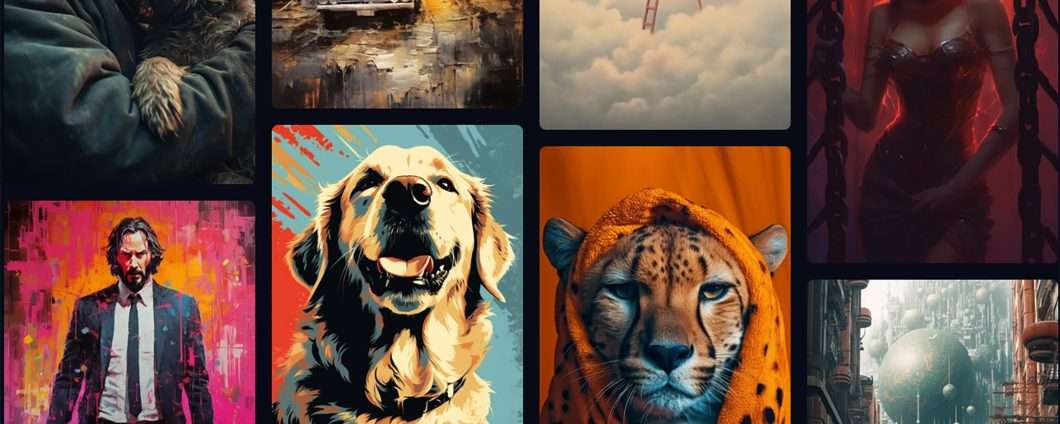Screen dimensions: 1060x424
Task: View the cheetah in orange hood picture
Action: 665,285
